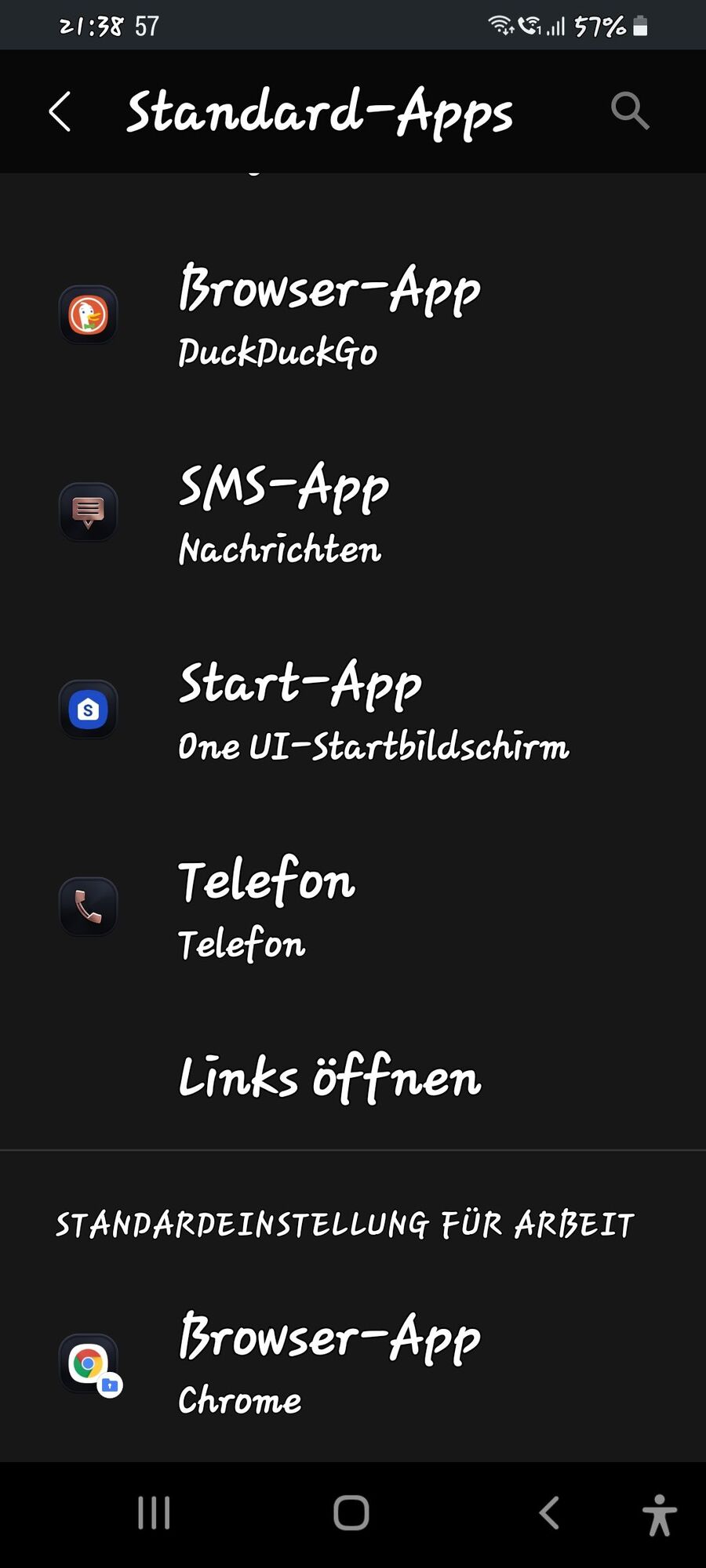Image resolution: width=706 pixels, height=1568 pixels.
Task: Go back from Standard-Apps
Action: tap(60, 111)
